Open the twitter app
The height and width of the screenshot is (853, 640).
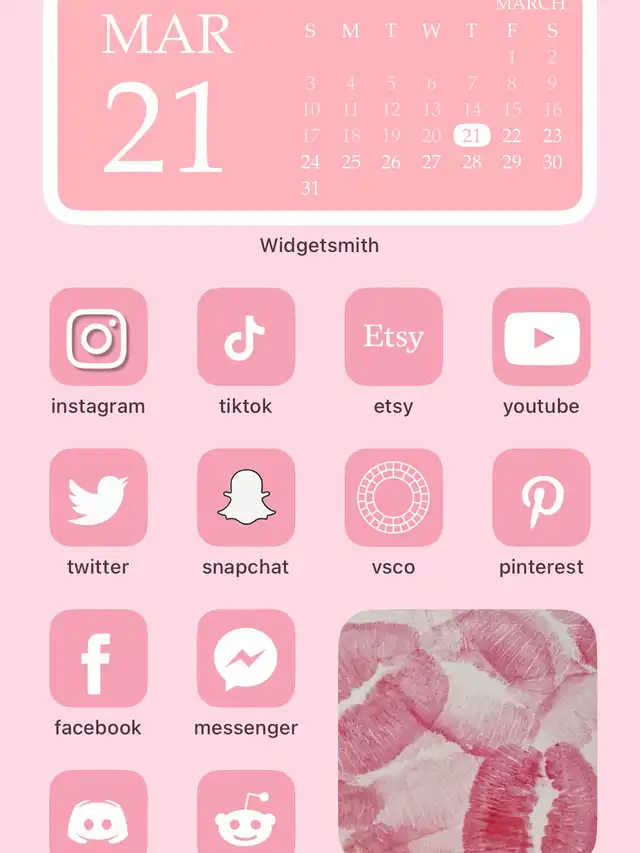tap(98, 497)
